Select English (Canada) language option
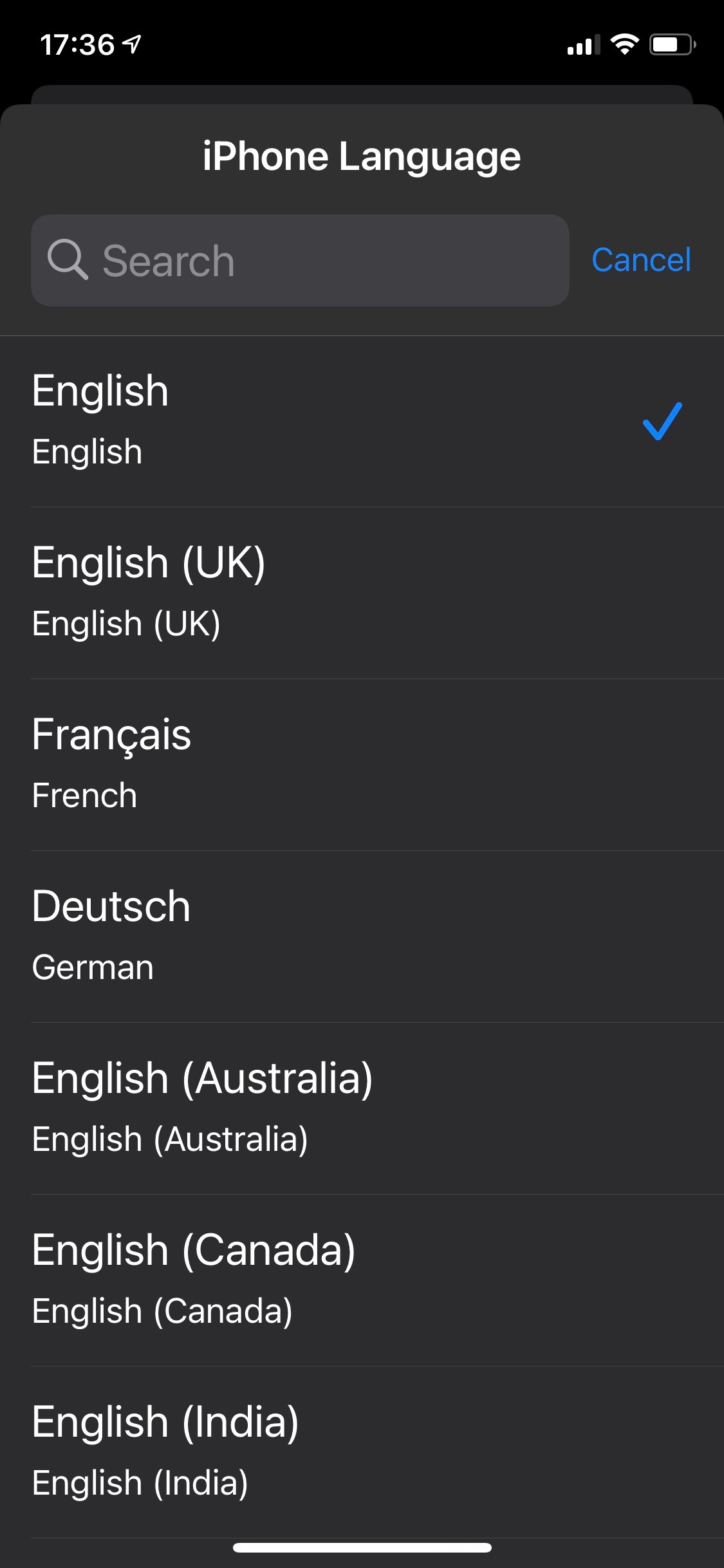The height and width of the screenshot is (1568, 724). 360,1280
